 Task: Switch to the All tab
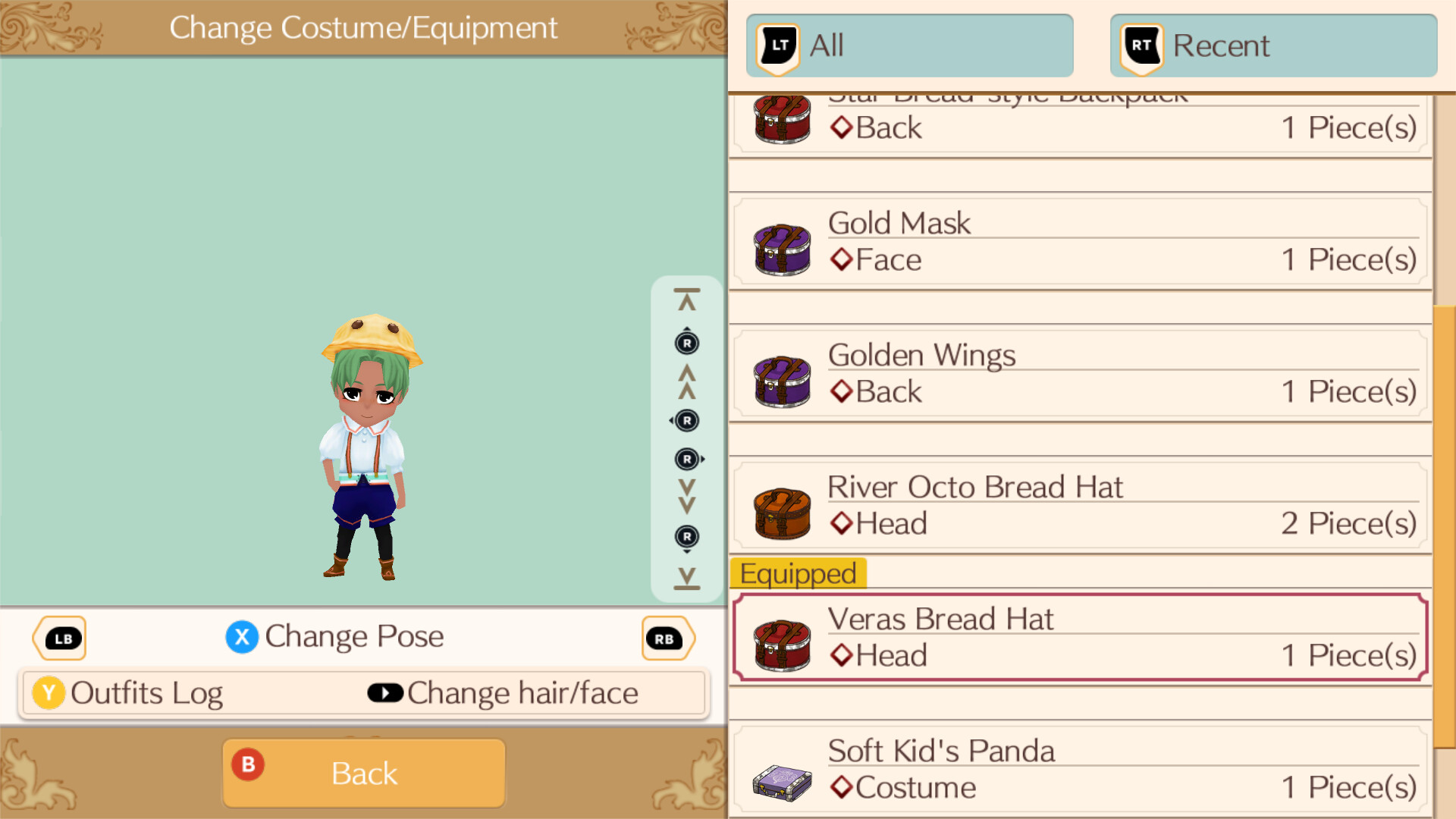[908, 45]
